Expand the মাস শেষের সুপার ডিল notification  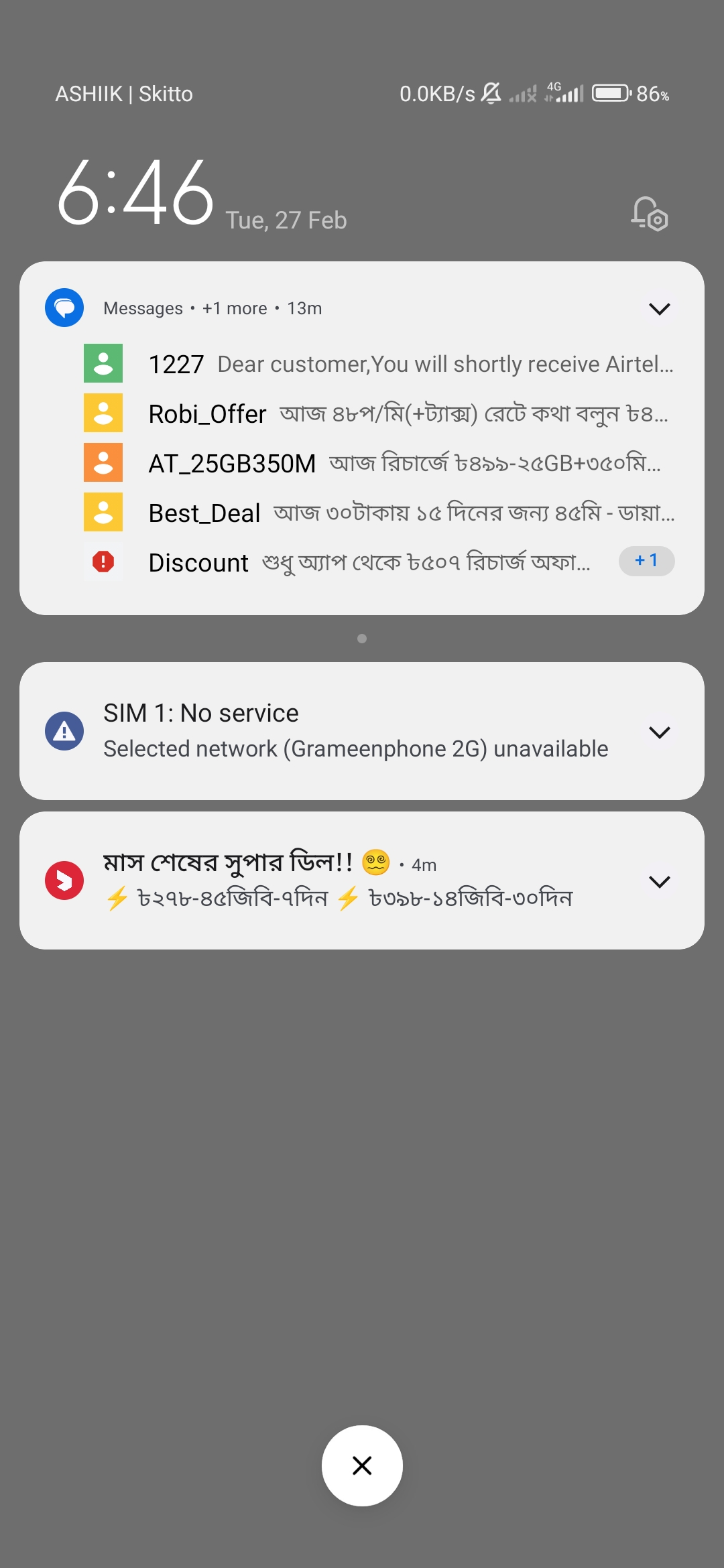(x=660, y=882)
